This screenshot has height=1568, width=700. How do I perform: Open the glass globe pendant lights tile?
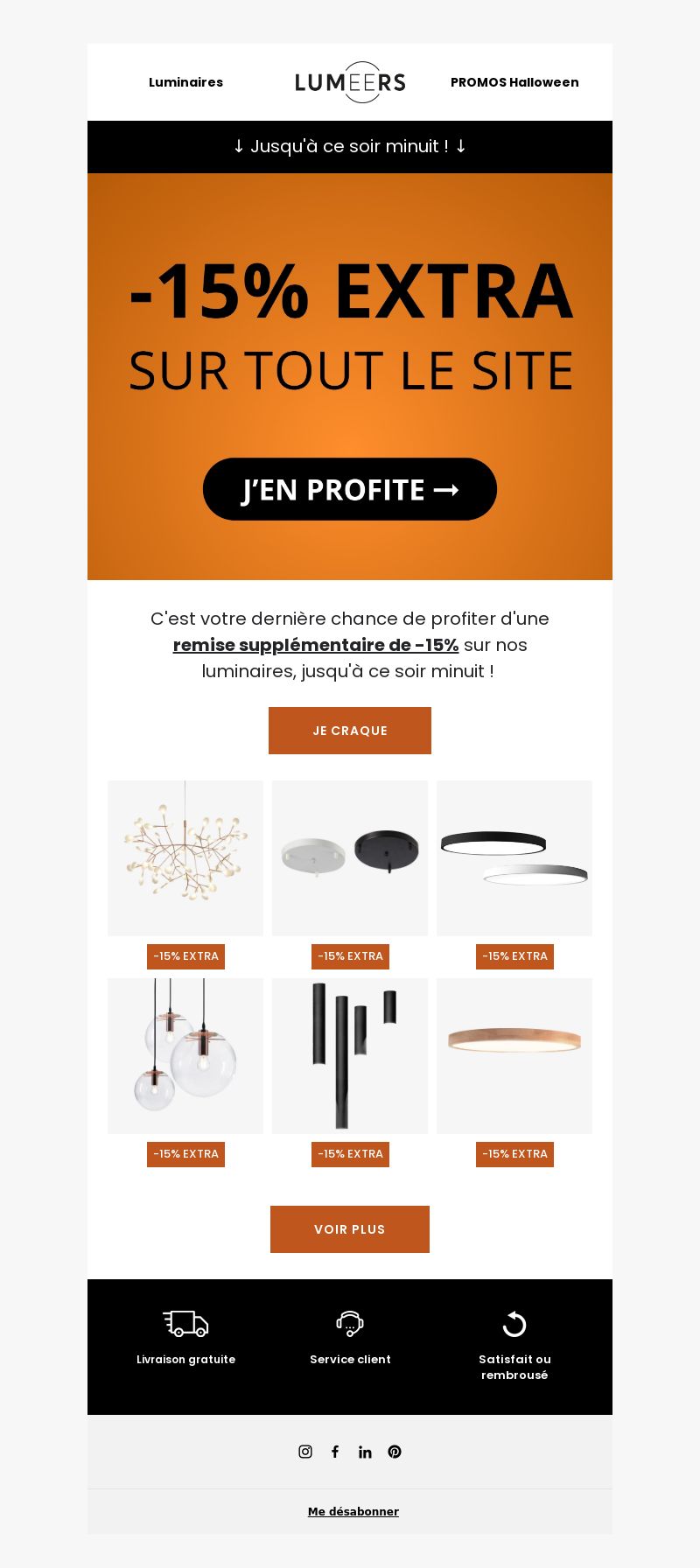click(185, 1056)
